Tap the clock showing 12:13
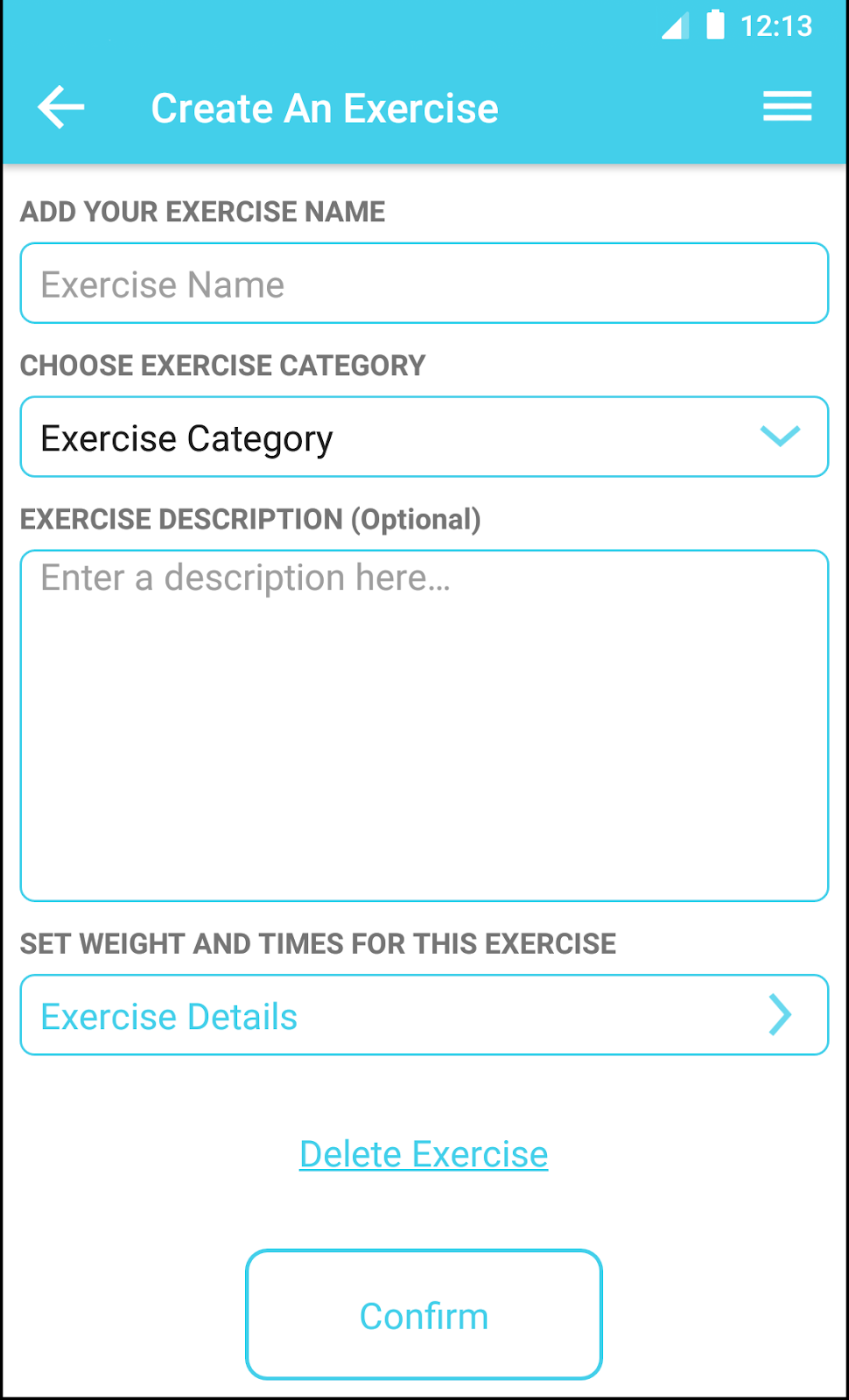Image resolution: width=849 pixels, height=1400 pixels. [x=778, y=25]
